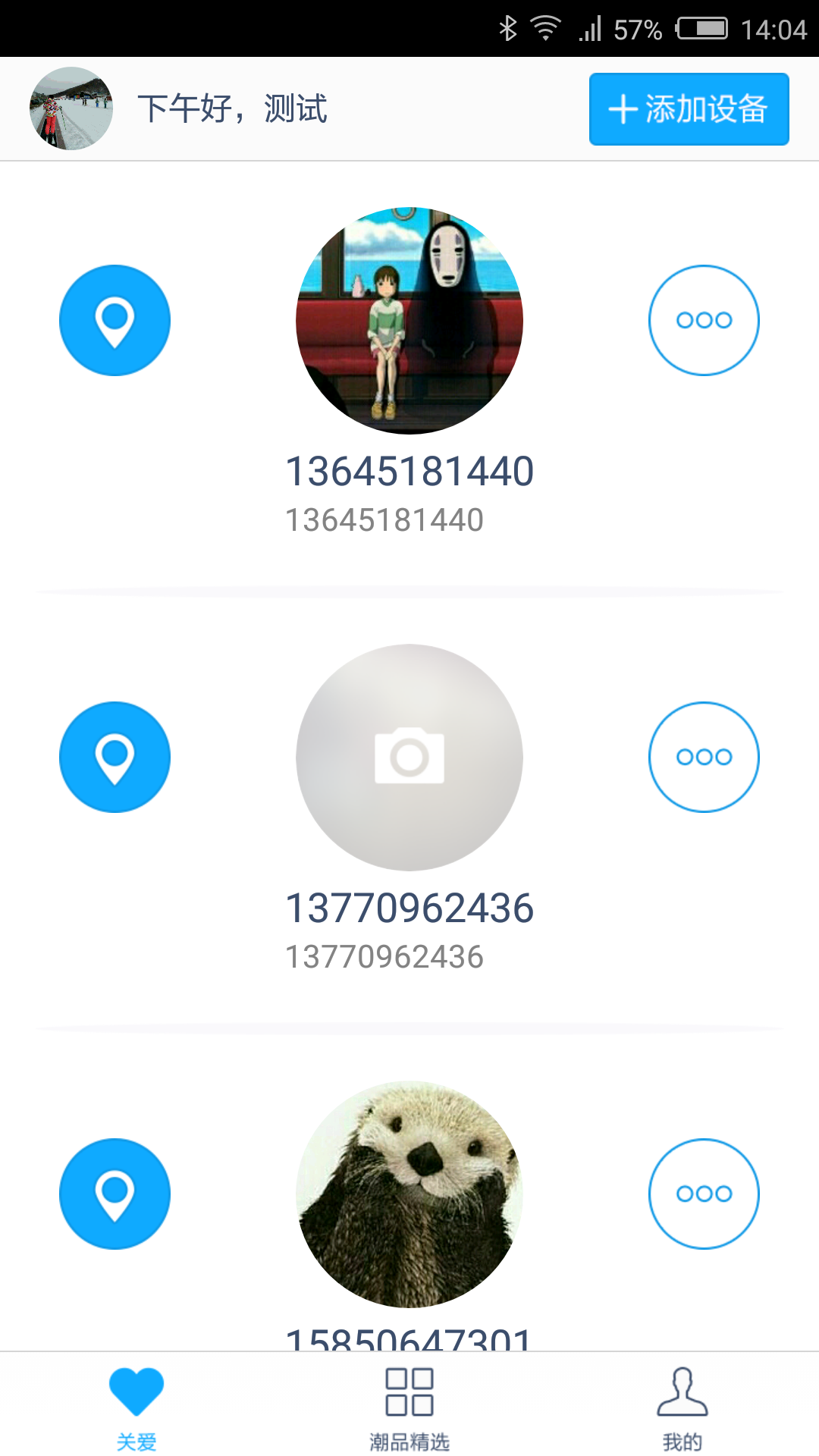The height and width of the screenshot is (1456, 819).
Task: Open the otter avatar device
Action: 409,1194
